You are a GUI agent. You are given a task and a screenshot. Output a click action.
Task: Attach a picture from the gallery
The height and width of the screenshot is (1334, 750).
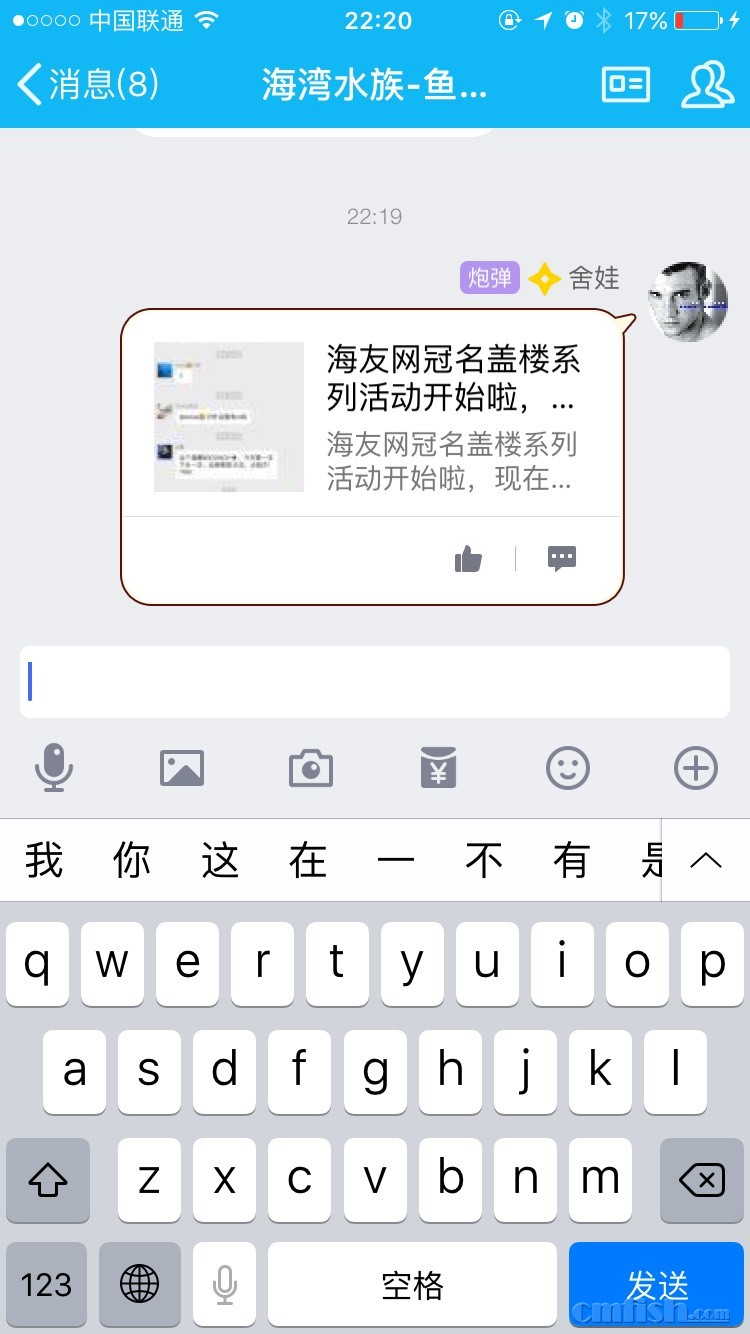tap(182, 768)
